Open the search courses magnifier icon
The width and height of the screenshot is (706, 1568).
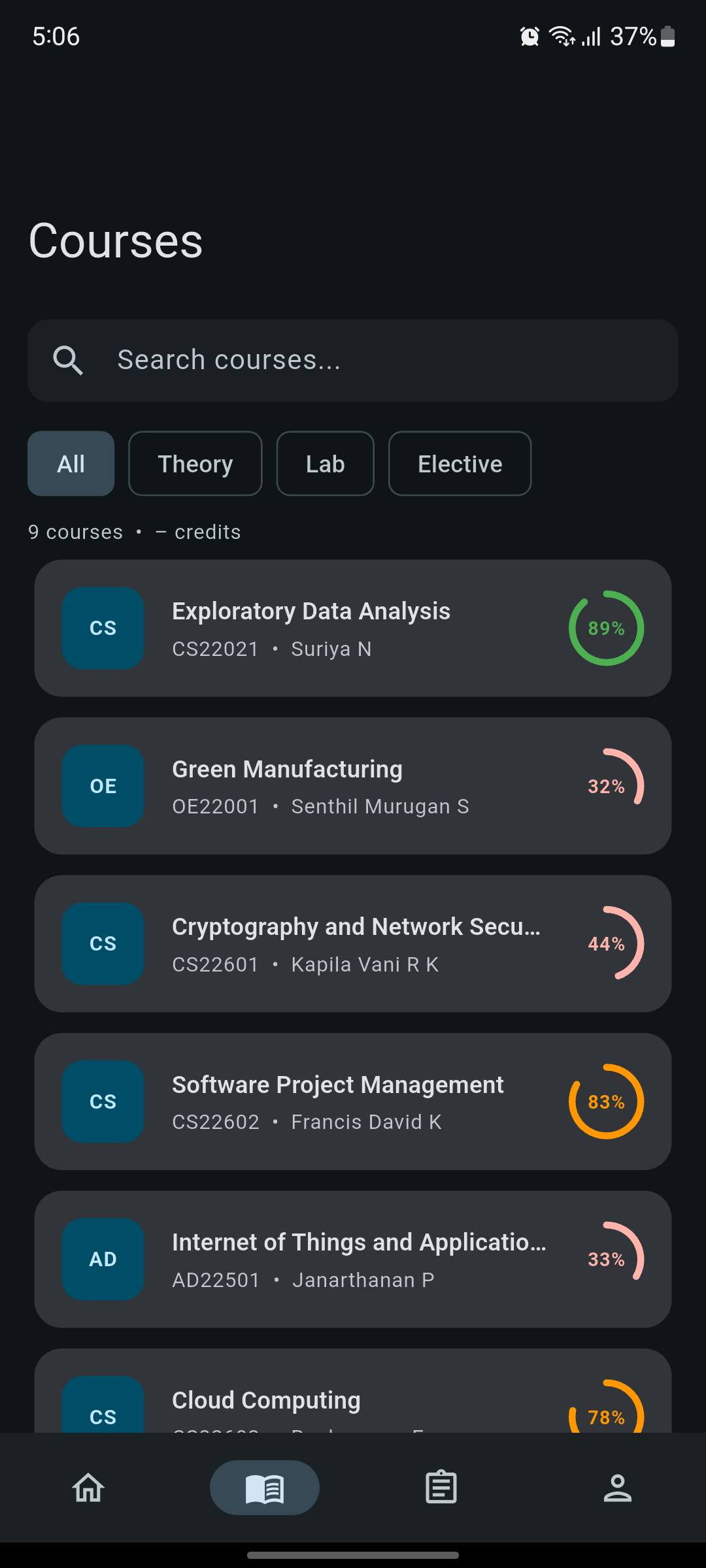69,360
